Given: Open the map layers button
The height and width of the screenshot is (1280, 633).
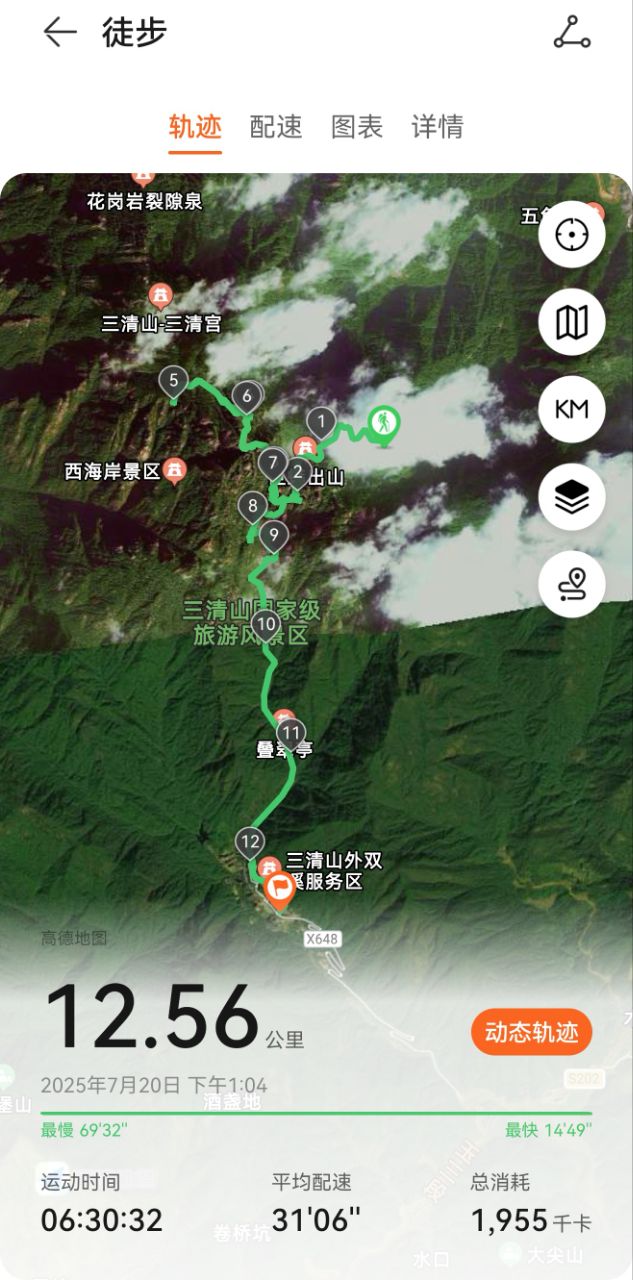Looking at the screenshot, I should [572, 496].
